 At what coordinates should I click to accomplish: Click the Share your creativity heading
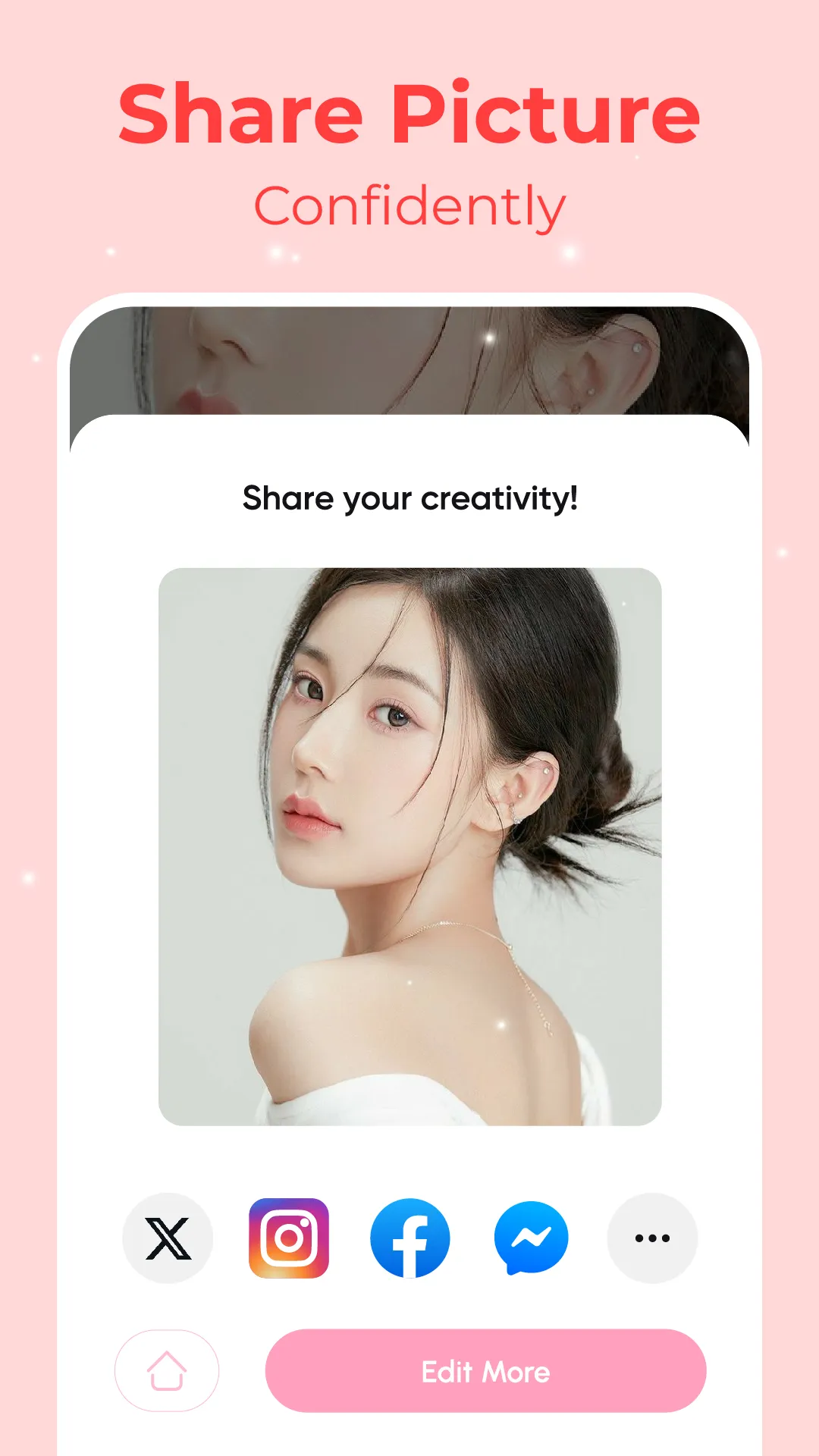pyautogui.click(x=409, y=498)
